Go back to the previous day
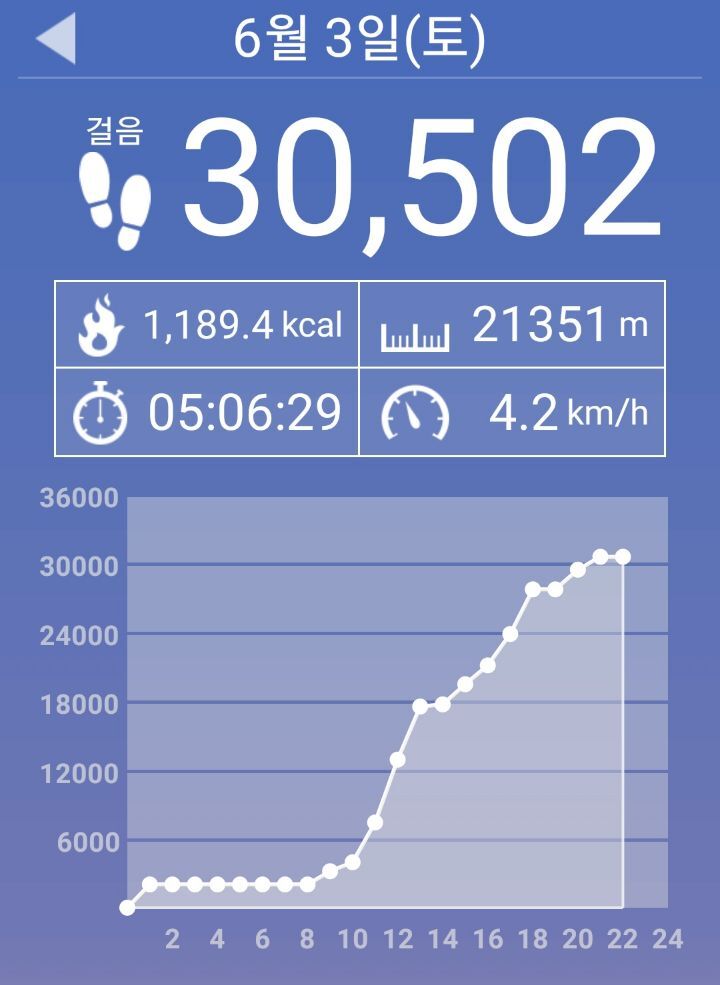 [x=56, y=40]
